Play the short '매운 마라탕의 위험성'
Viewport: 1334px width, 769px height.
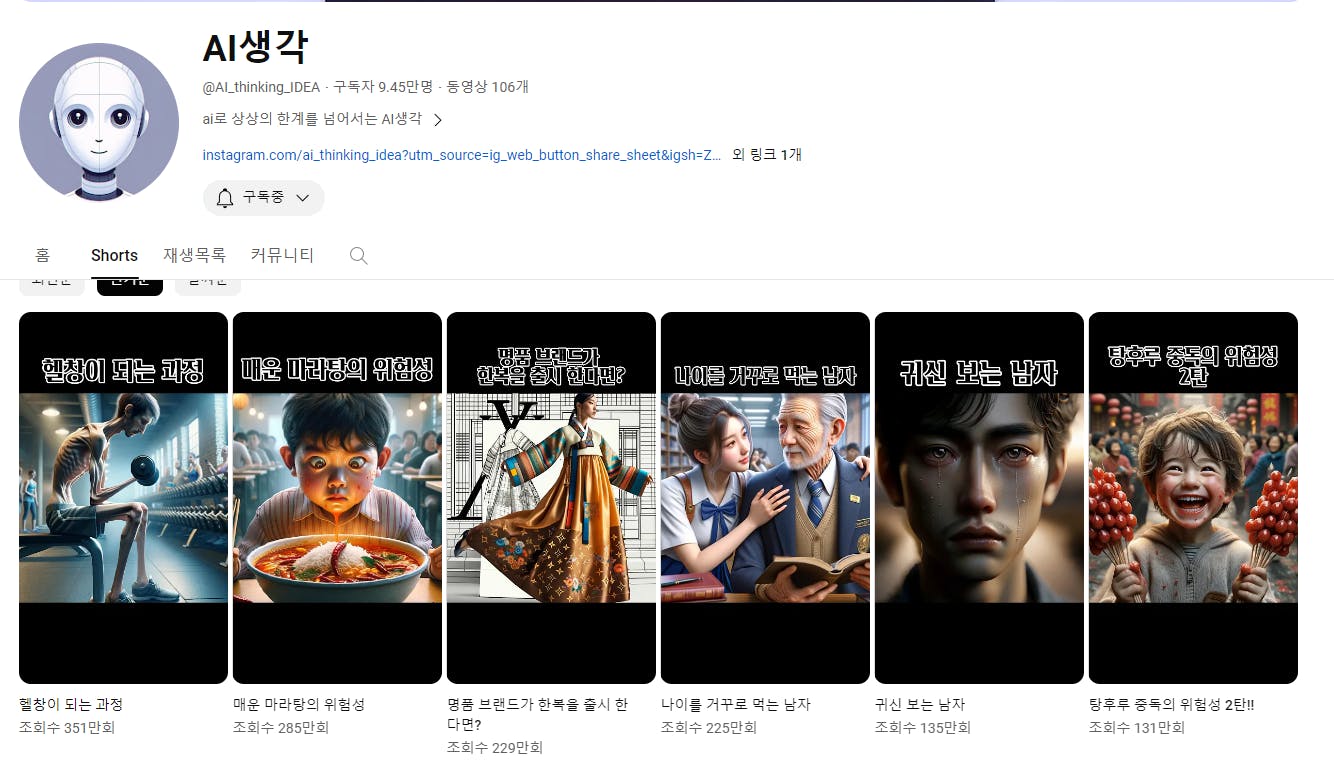pyautogui.click(x=337, y=497)
